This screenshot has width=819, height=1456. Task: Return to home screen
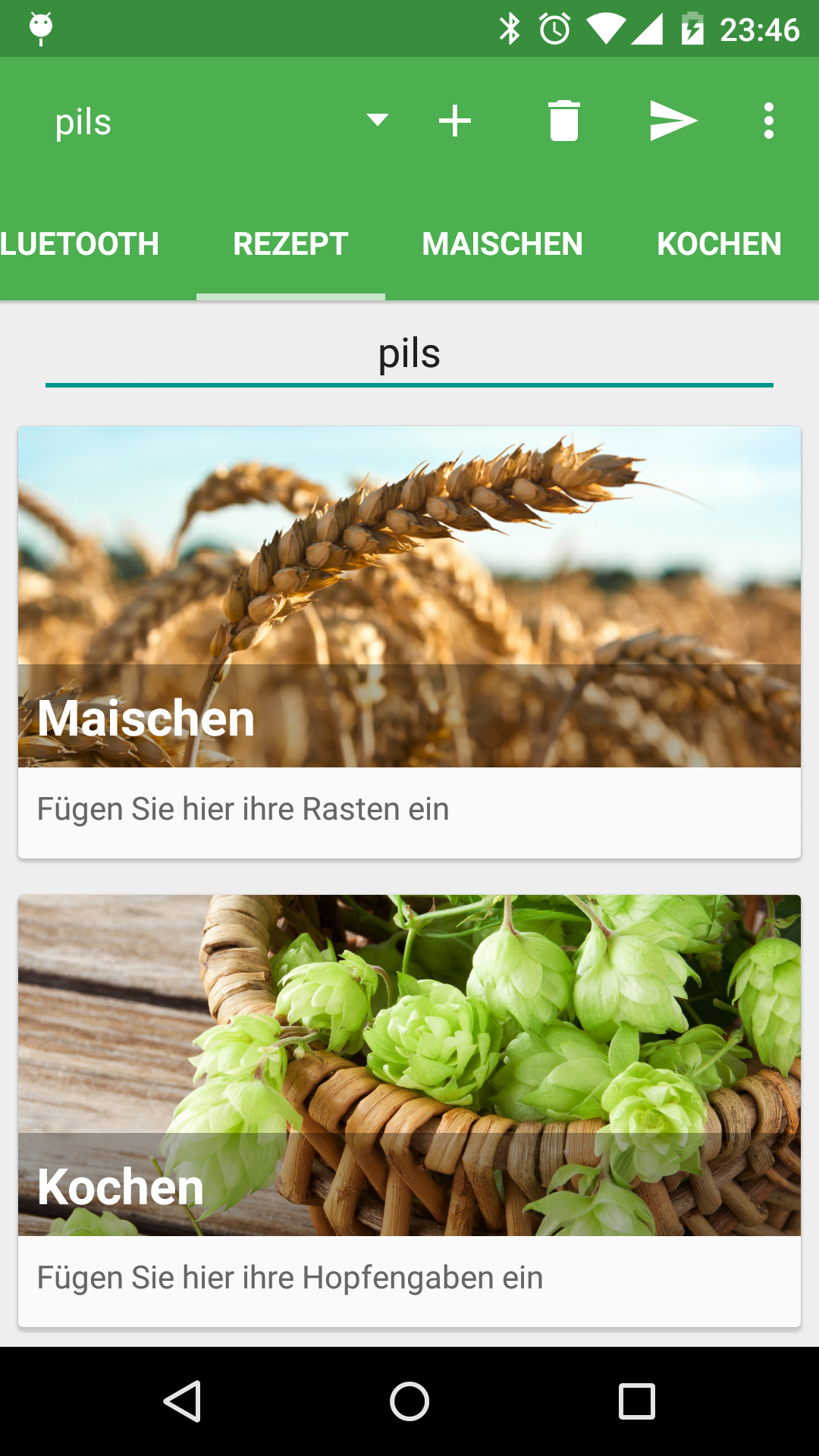pos(409,1401)
